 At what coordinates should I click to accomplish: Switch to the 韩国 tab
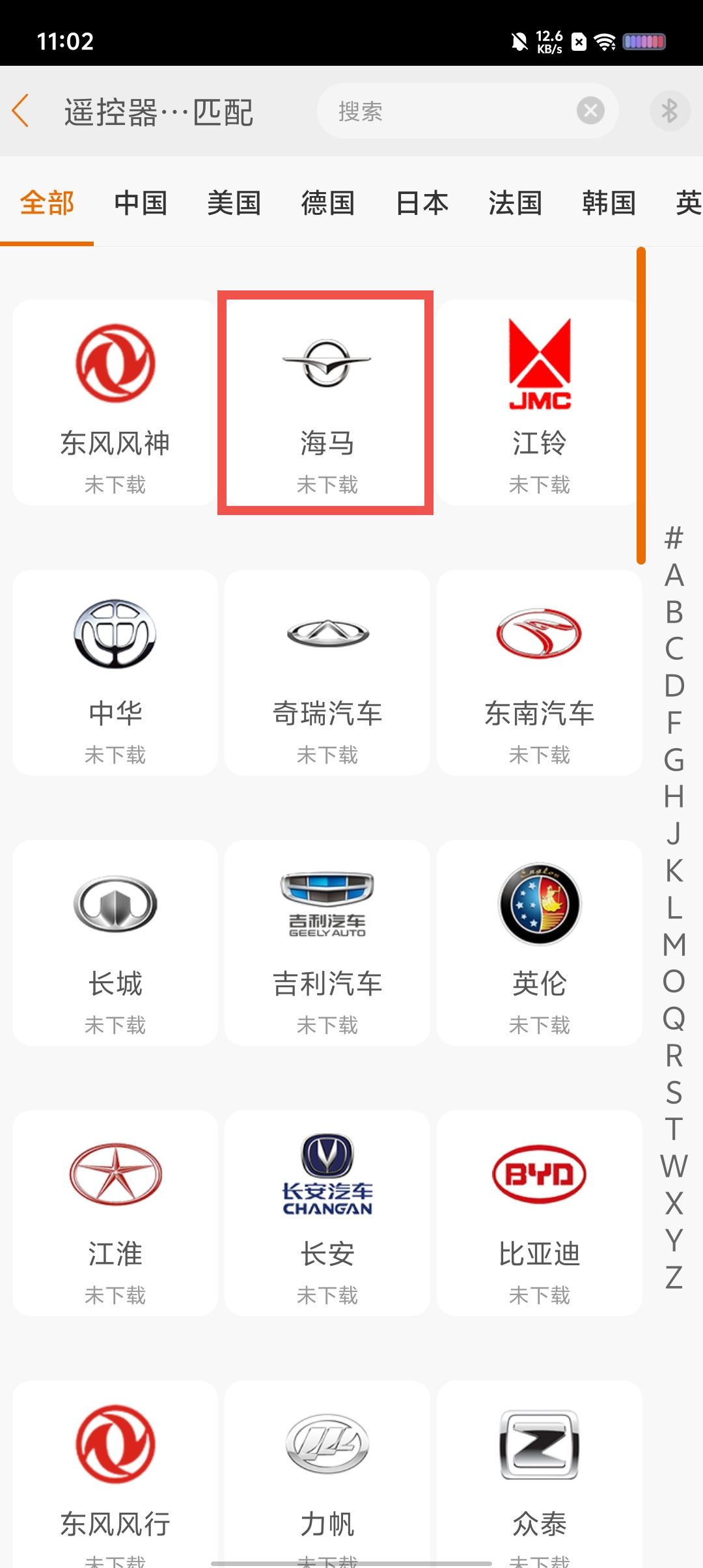609,203
